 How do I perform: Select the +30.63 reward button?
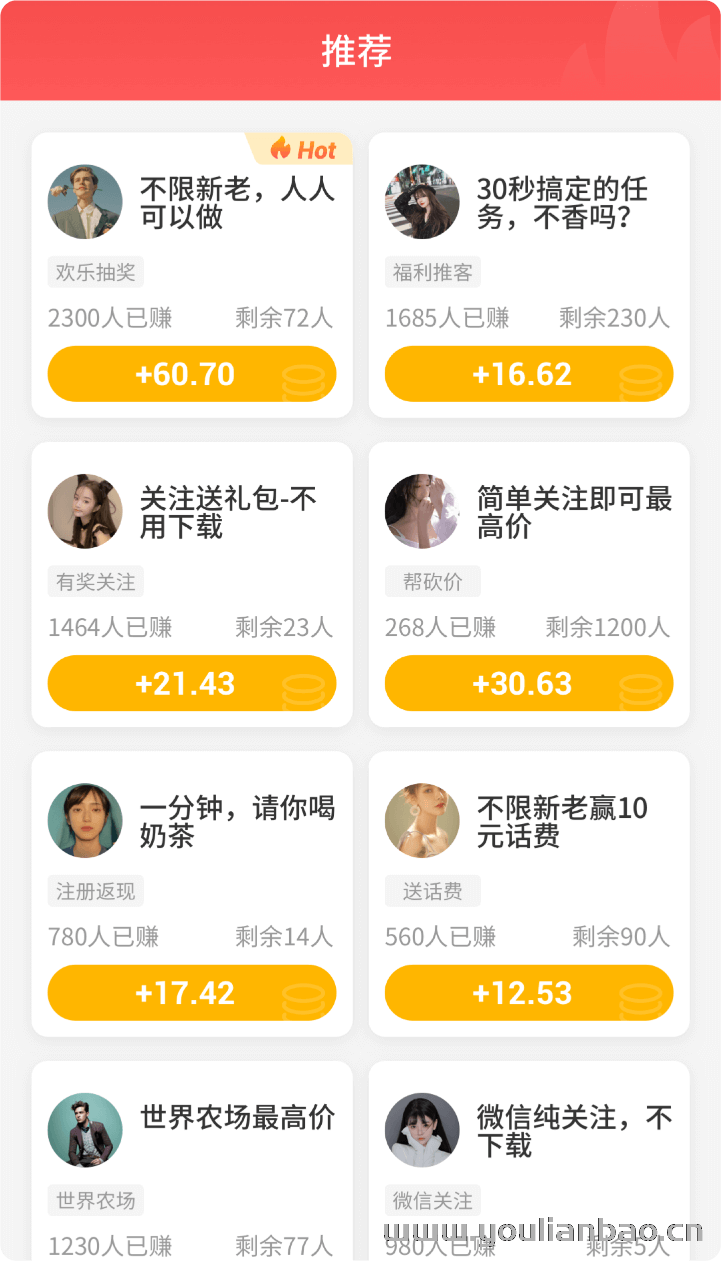tap(529, 683)
